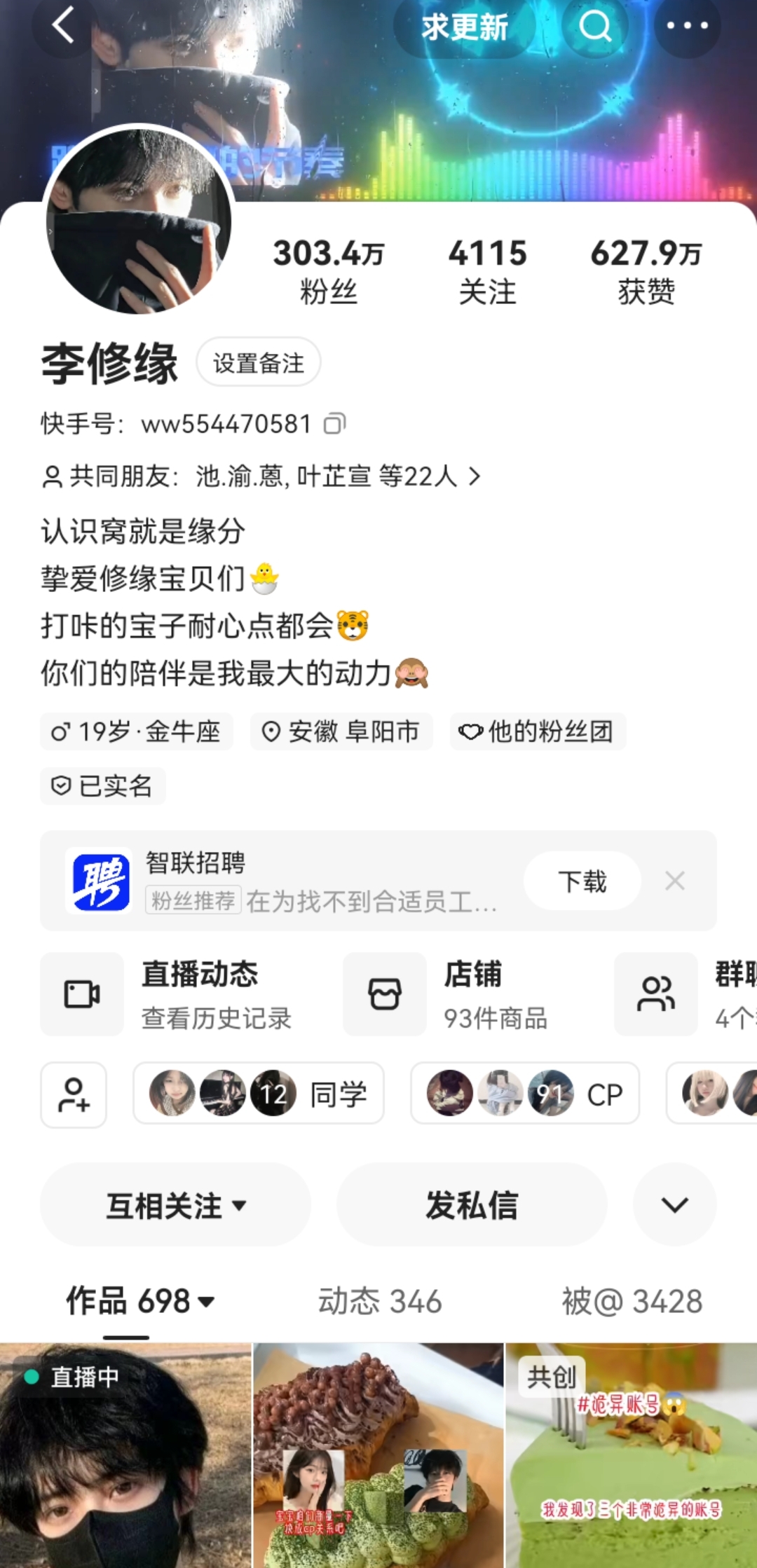The image size is (757, 1568).
Task: Open the 直播中 live video thumbnail
Action: point(125,1455)
